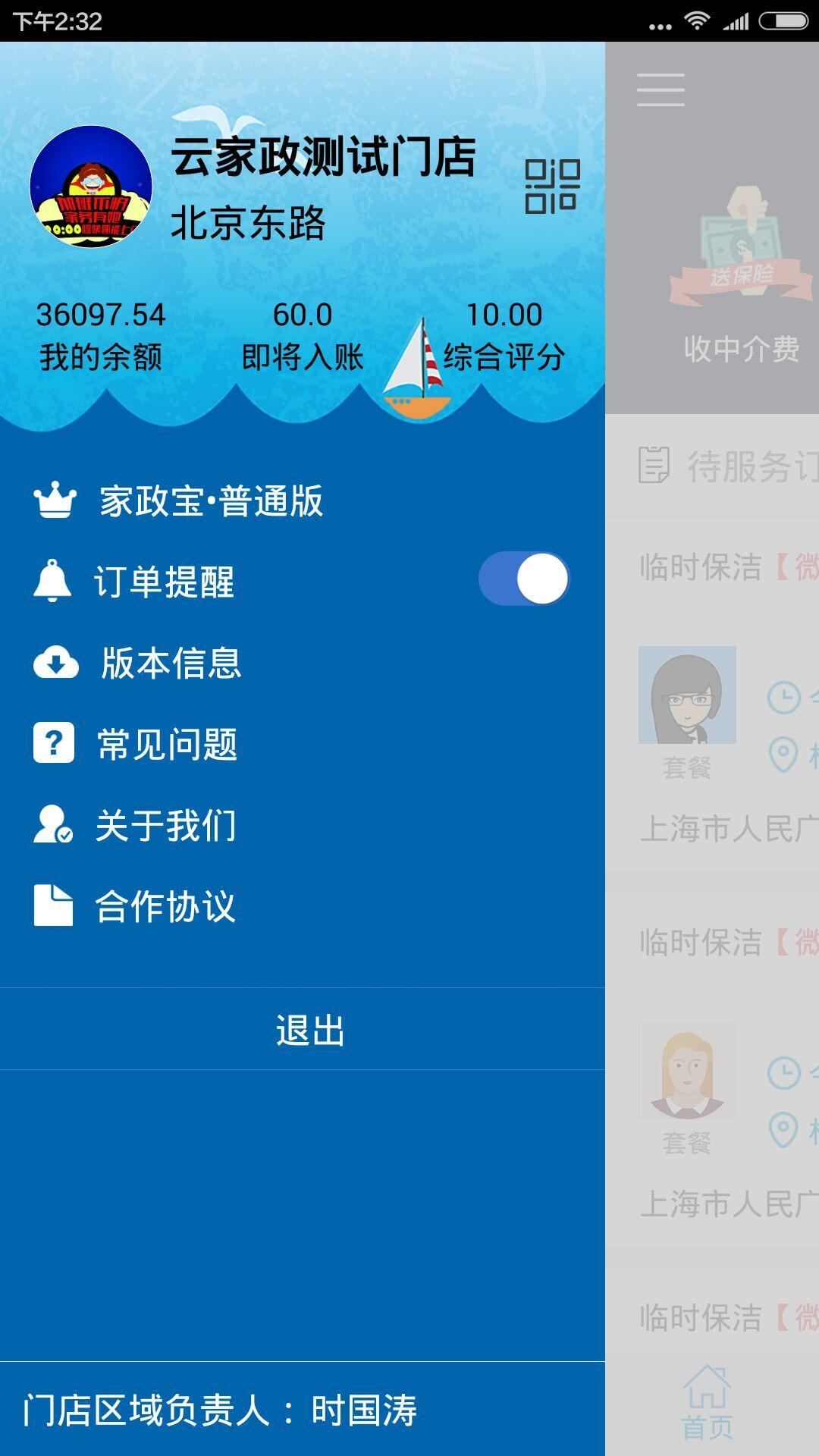Open 合作协议 agreement

click(x=303, y=906)
